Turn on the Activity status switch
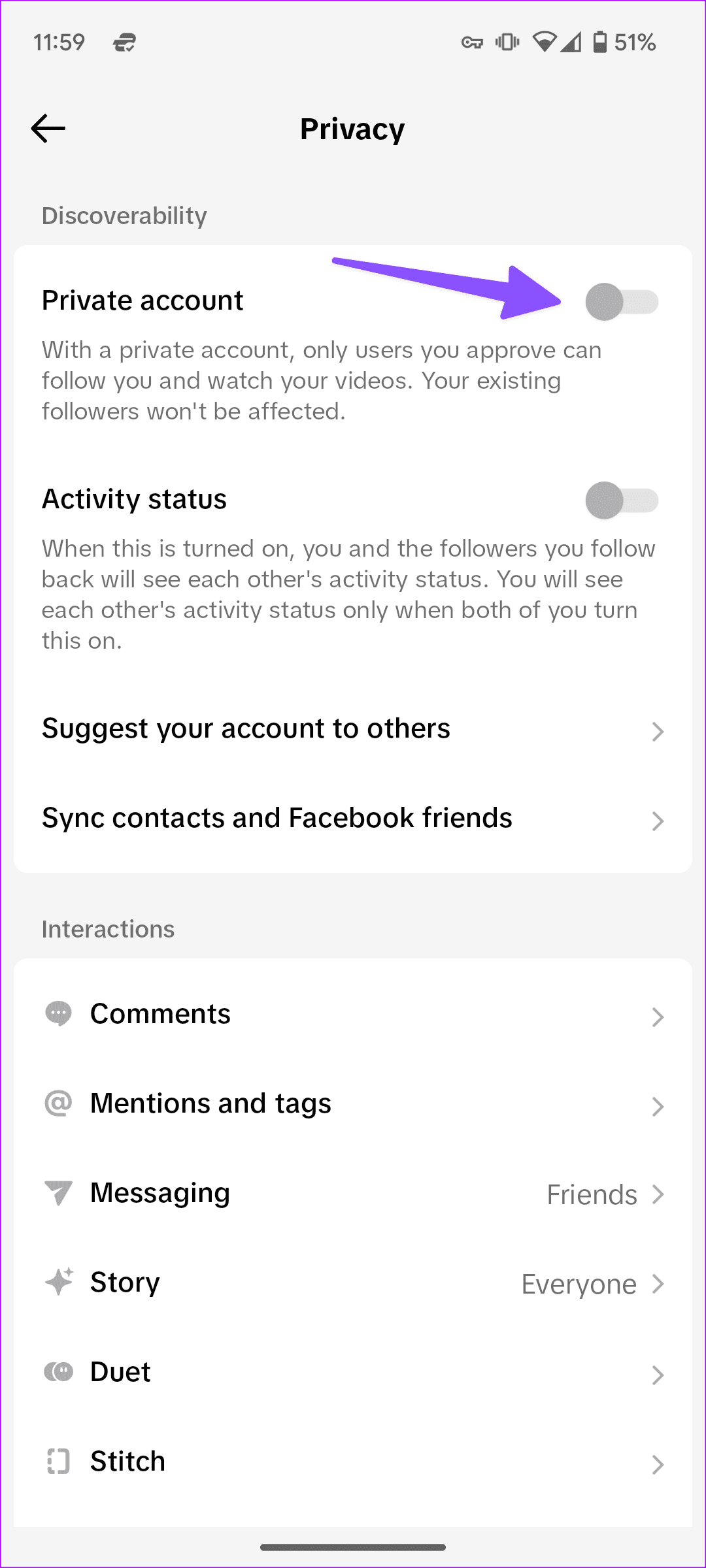The image size is (706, 1568). [620, 500]
